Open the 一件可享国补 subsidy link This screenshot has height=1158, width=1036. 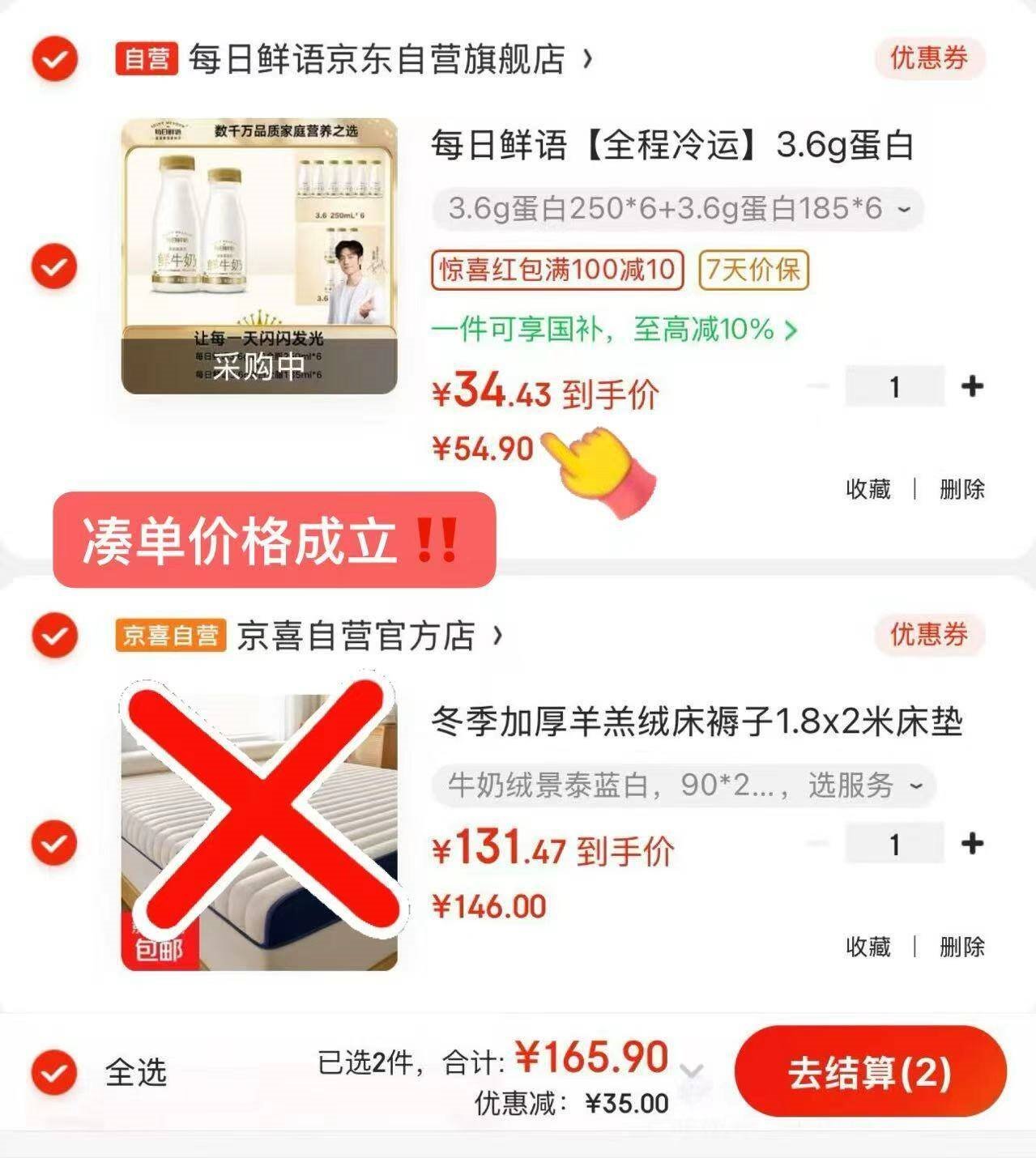614,330
